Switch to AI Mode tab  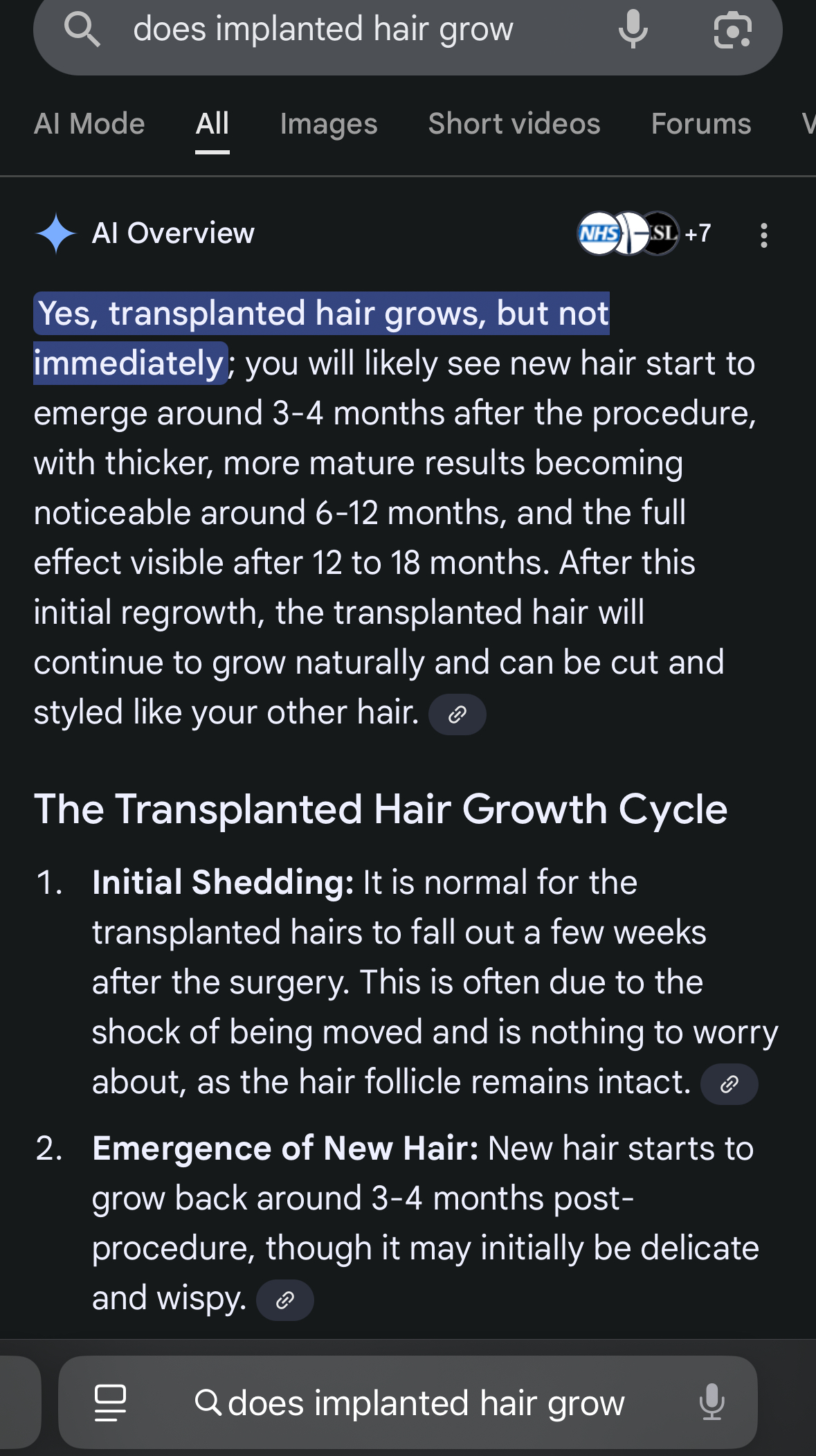pyautogui.click(x=89, y=124)
